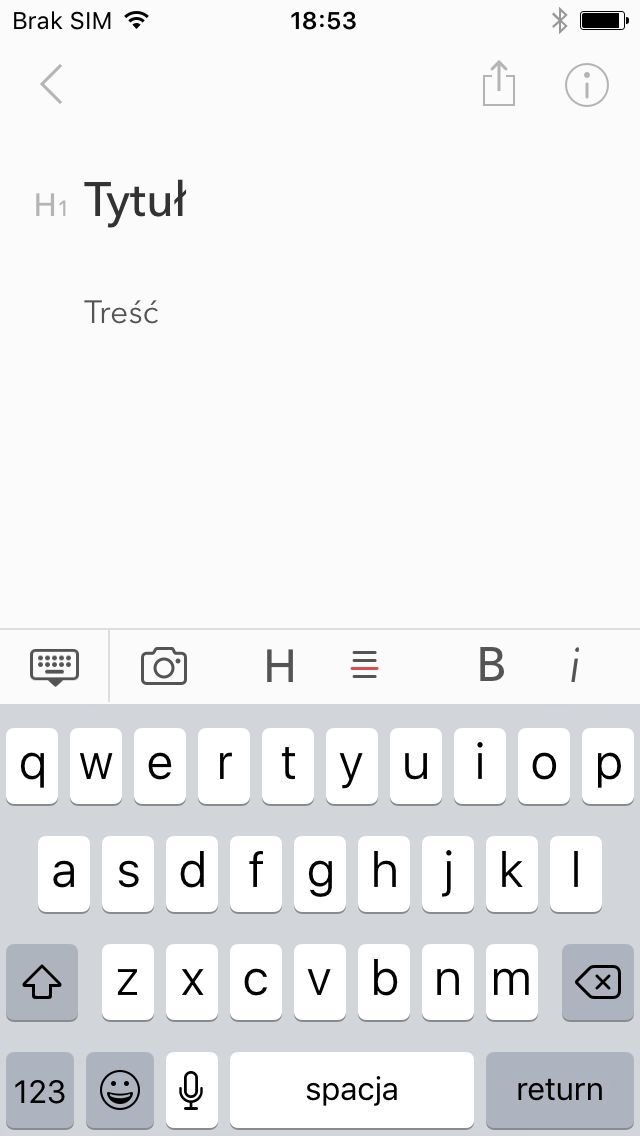Apply heading style with H button
This screenshot has height=1136, width=640.
(x=280, y=667)
